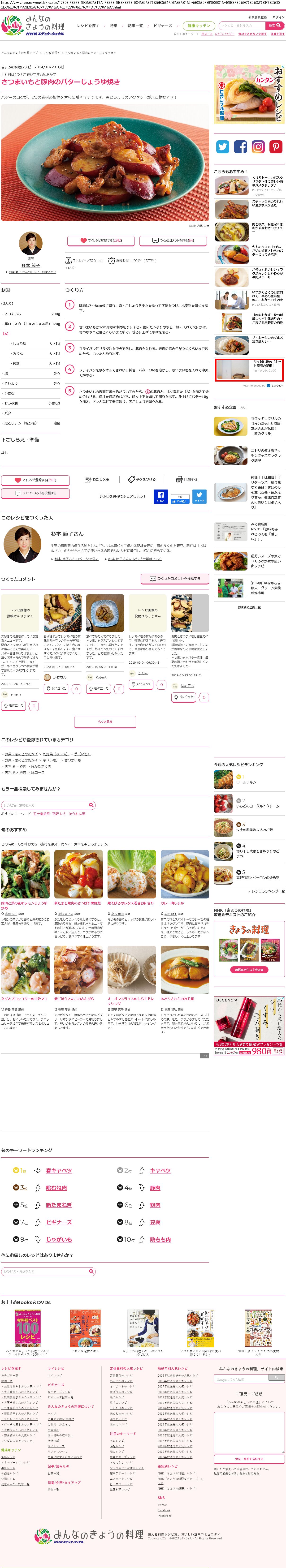Open わたしメモ for this recipe
This screenshot has width=286, height=1568.
tap(97, 480)
